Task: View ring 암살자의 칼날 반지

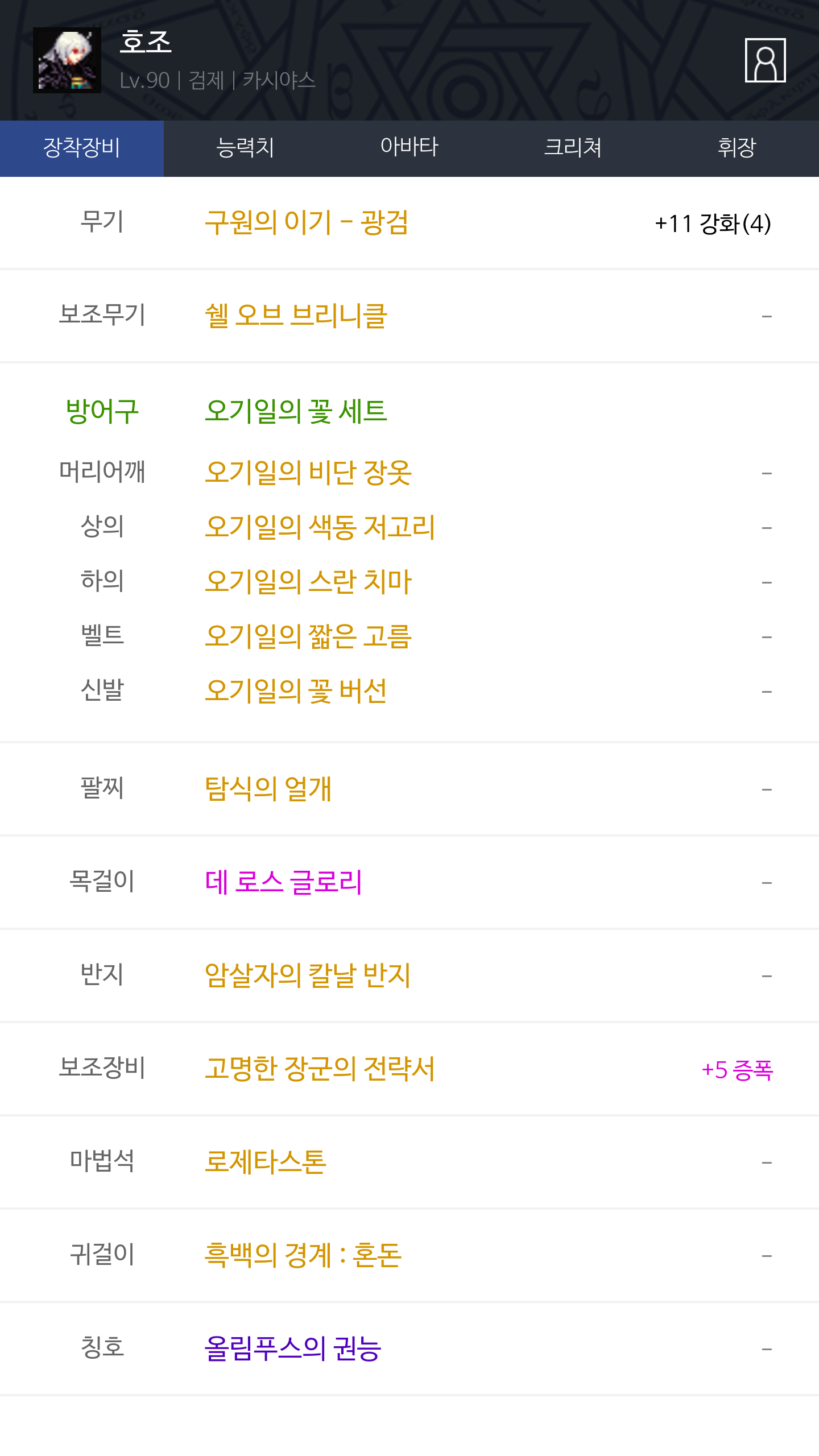Action: point(308,975)
